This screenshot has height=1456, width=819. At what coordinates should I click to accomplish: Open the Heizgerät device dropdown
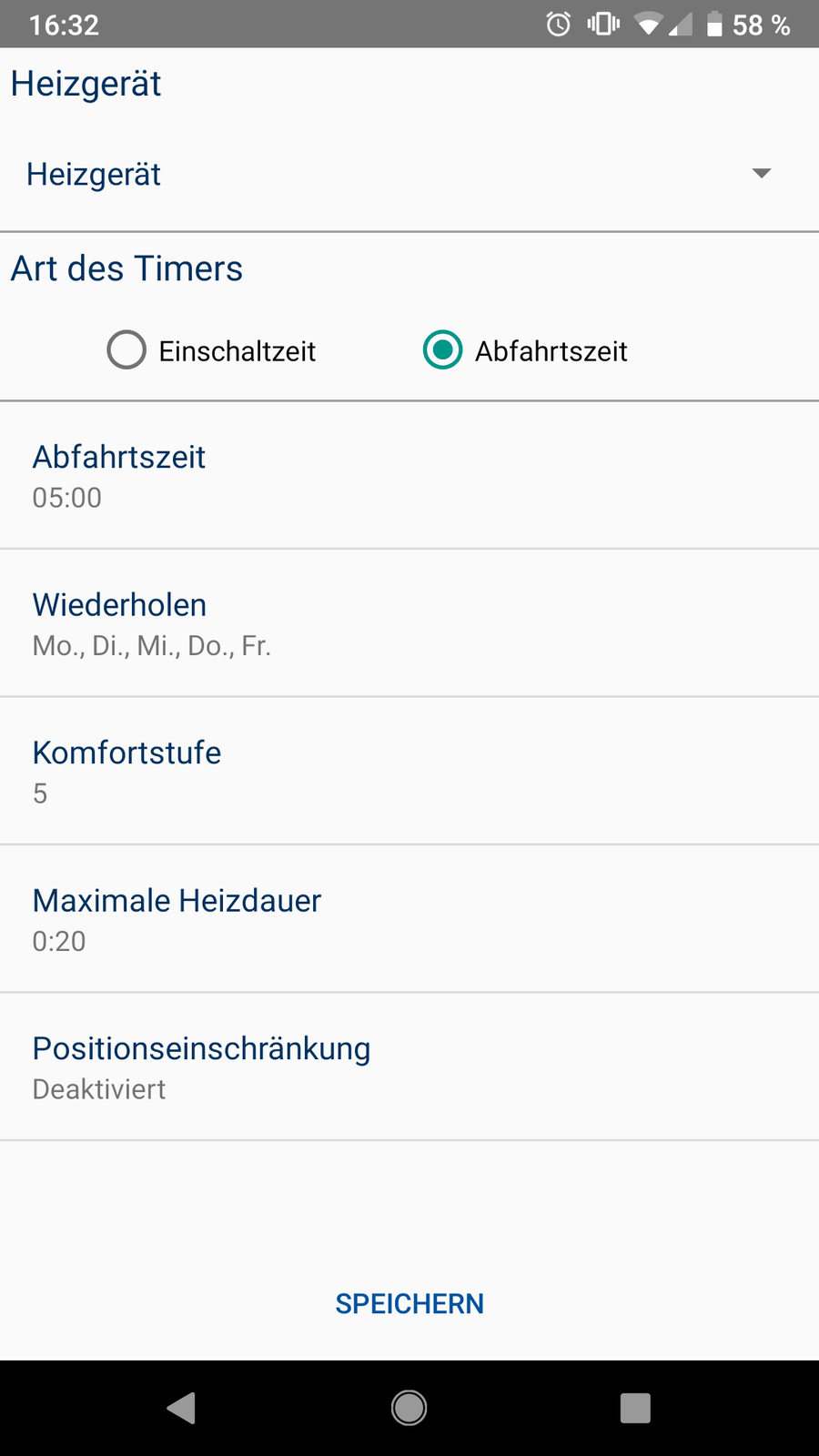(409, 174)
